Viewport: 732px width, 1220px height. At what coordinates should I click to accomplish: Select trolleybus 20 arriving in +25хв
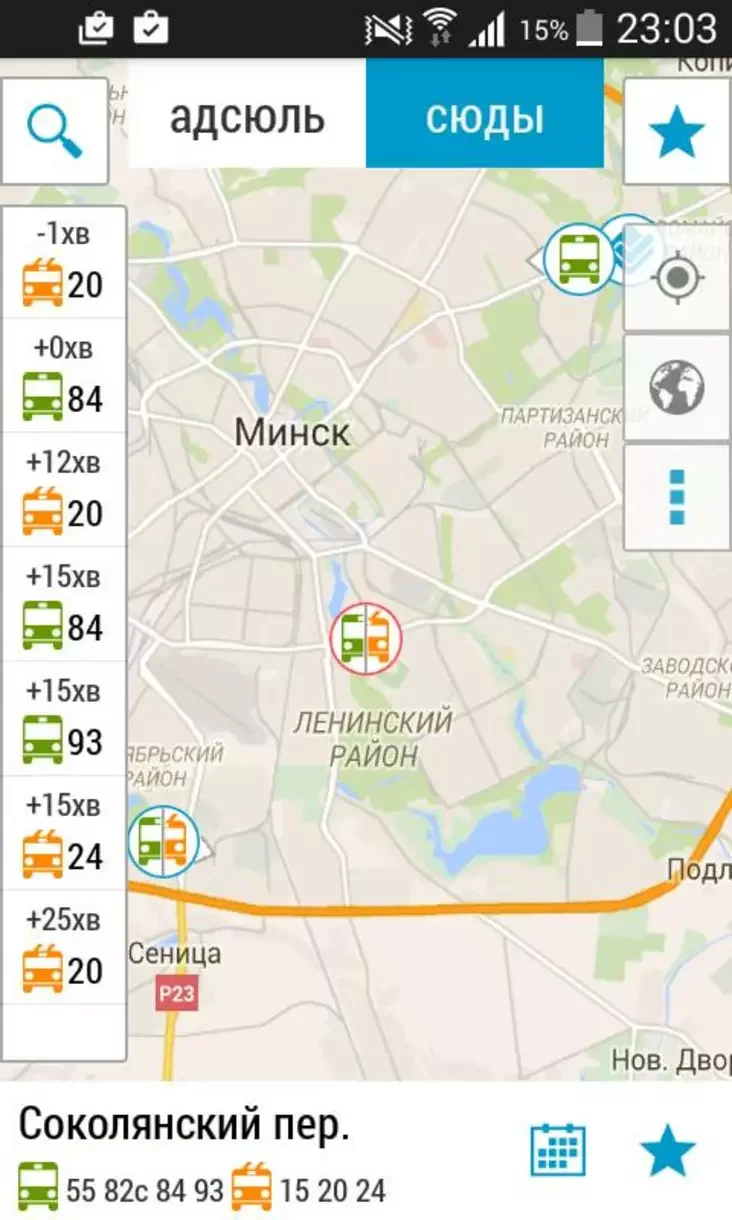pos(64,947)
